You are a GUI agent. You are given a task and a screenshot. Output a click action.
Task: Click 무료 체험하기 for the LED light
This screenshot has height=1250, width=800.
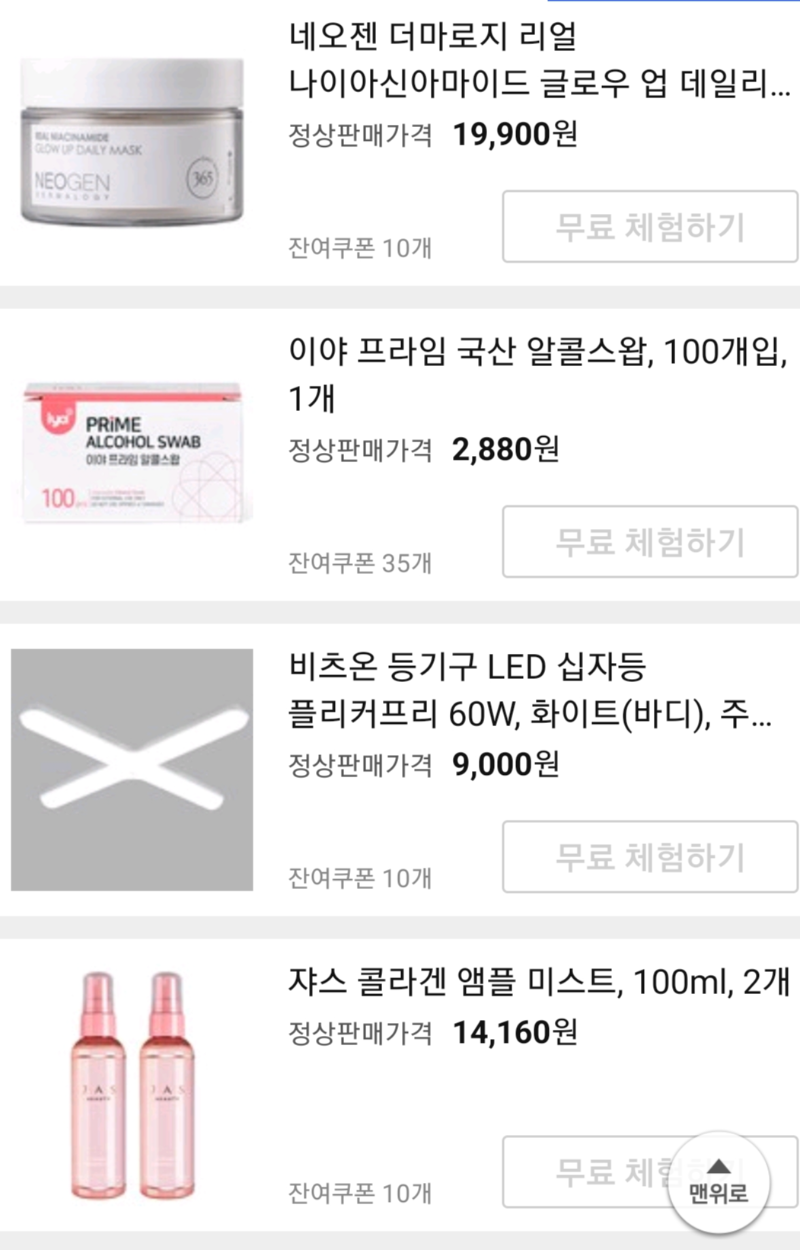pyautogui.click(x=648, y=858)
